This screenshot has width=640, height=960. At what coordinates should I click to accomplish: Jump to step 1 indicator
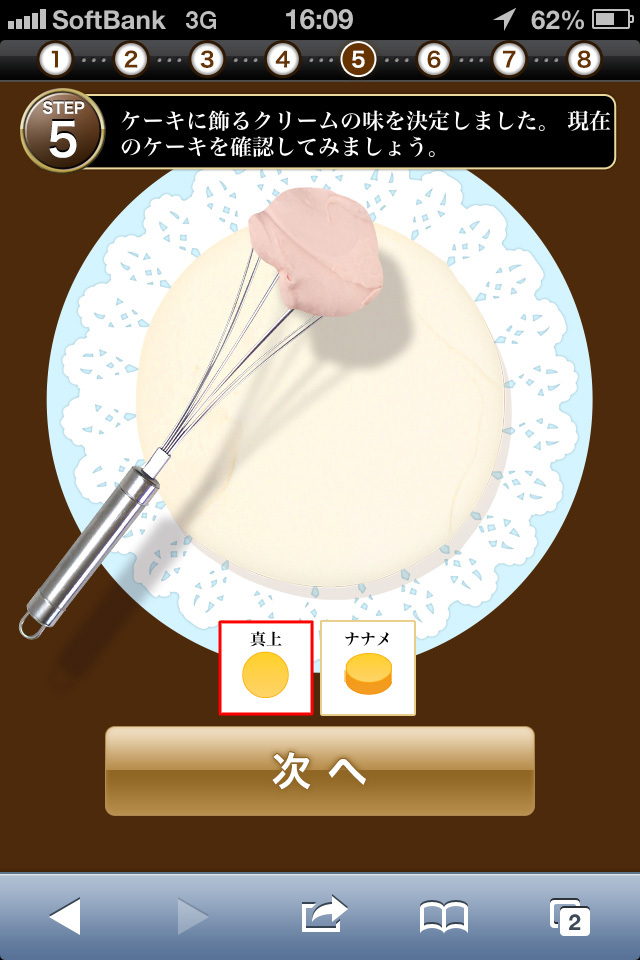(55, 59)
